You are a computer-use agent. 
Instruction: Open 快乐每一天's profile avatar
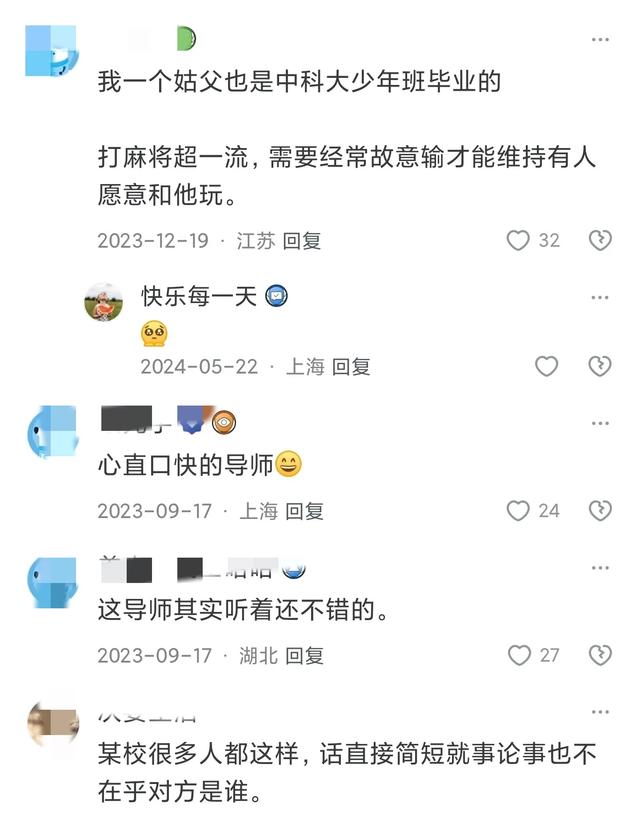(x=103, y=301)
